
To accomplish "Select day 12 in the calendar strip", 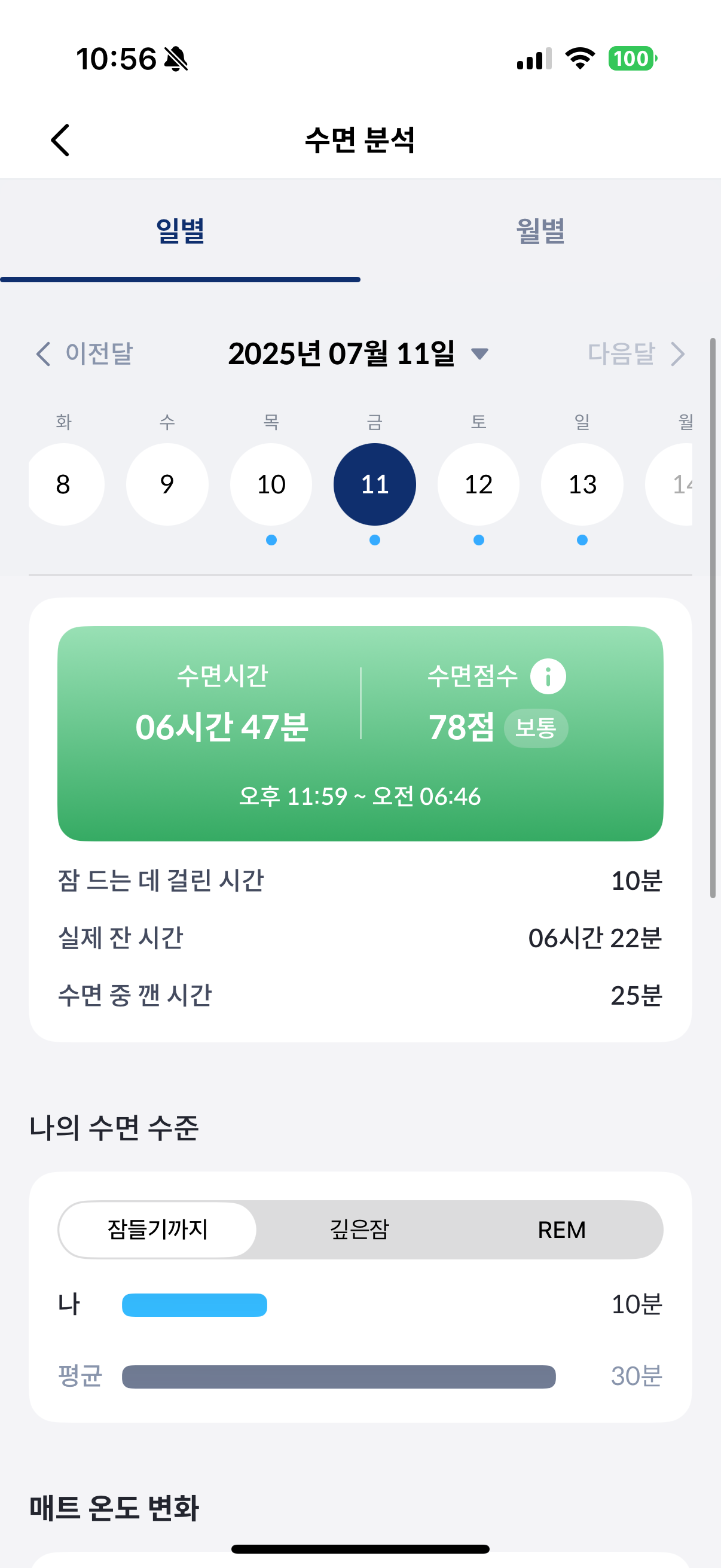I will coord(479,484).
